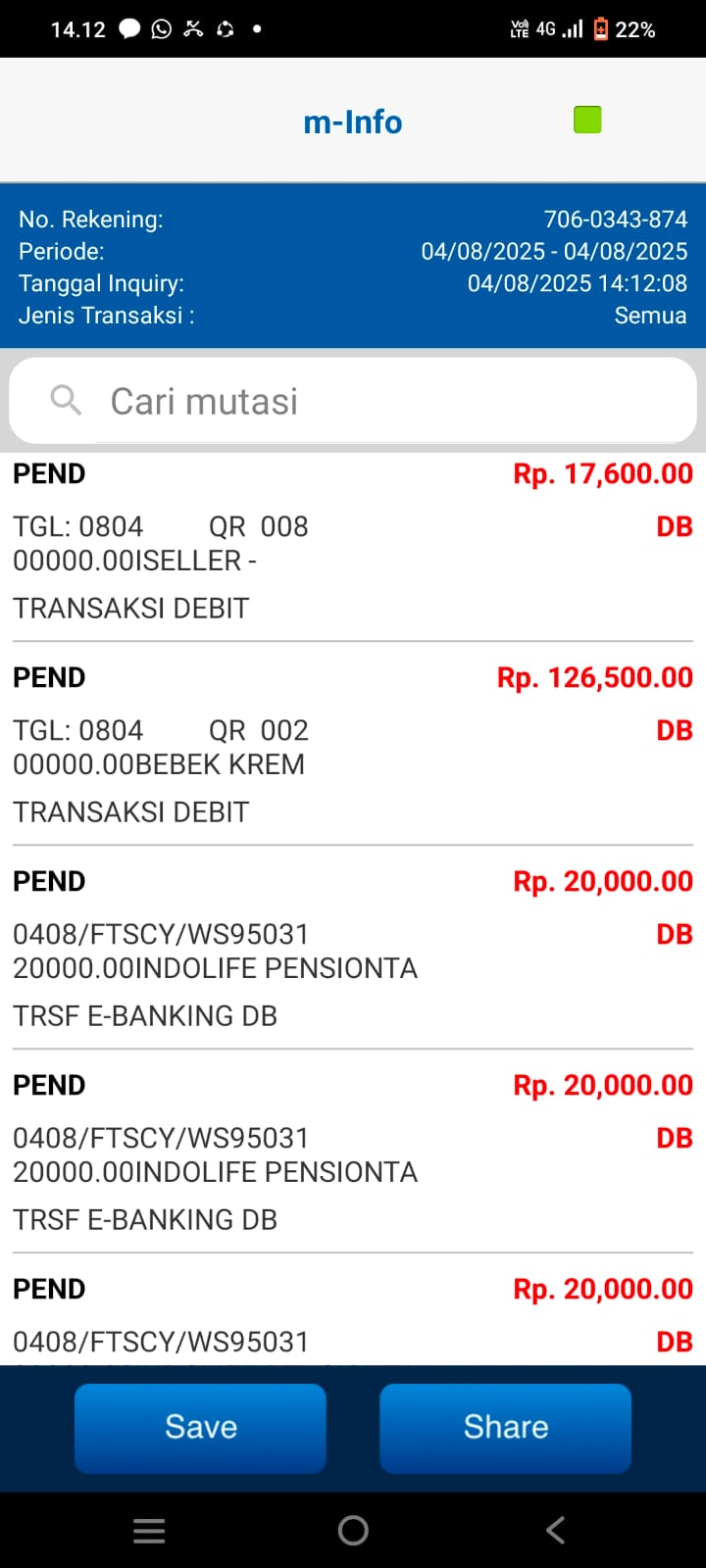
Task: Save the transaction statement
Action: pos(200,1427)
